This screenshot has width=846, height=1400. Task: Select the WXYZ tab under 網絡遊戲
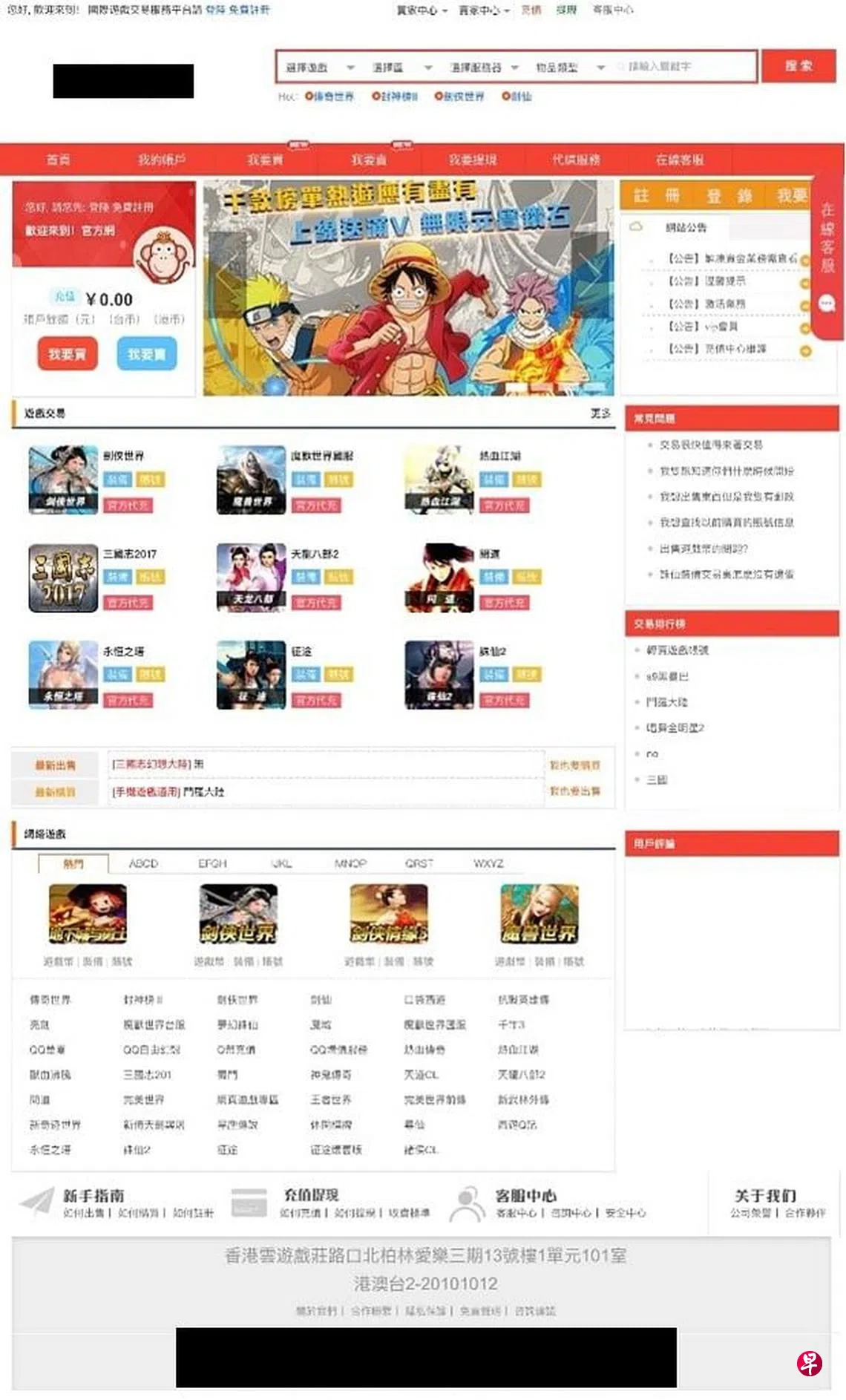488,863
